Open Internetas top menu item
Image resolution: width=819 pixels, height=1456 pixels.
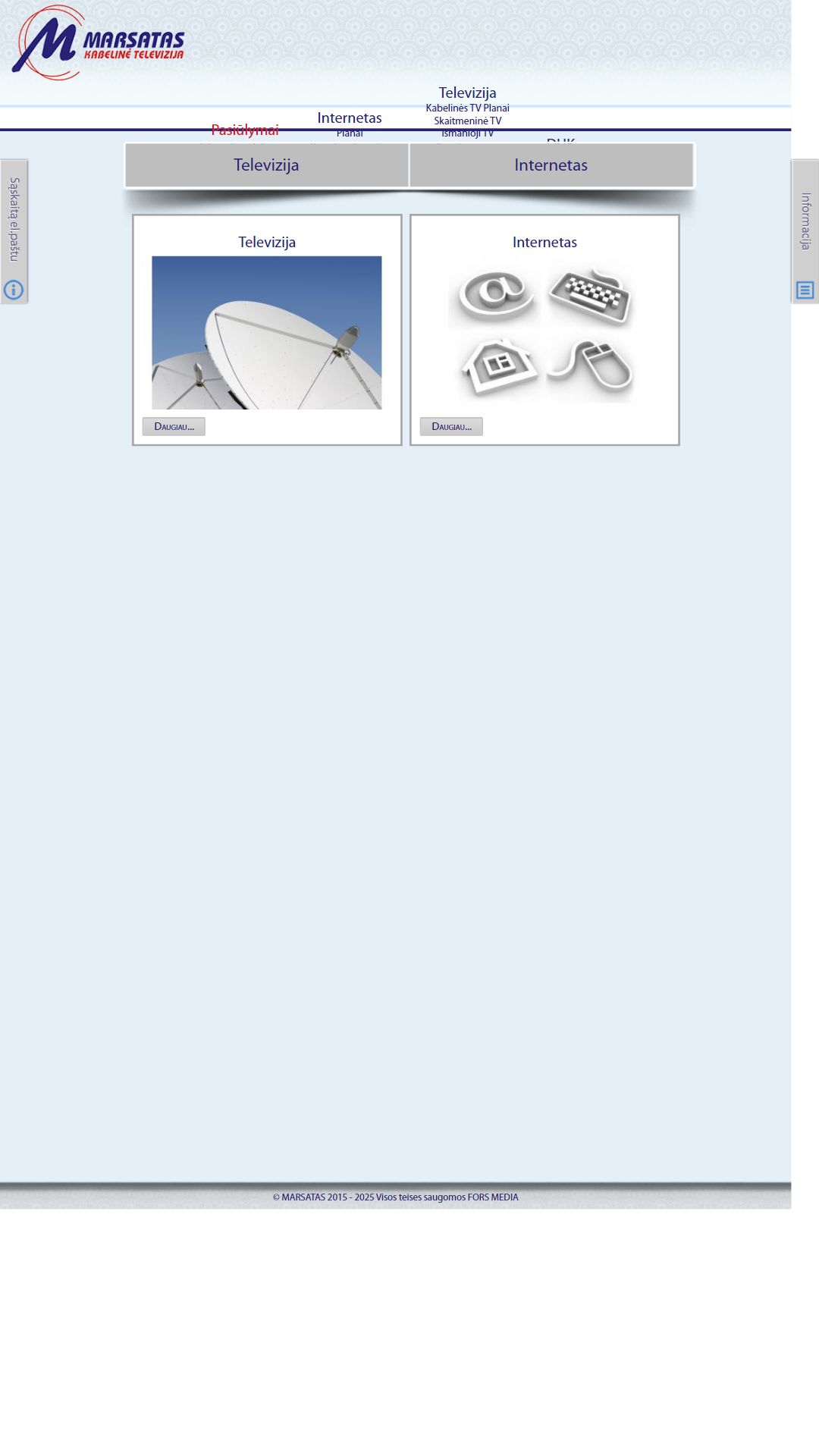(350, 118)
